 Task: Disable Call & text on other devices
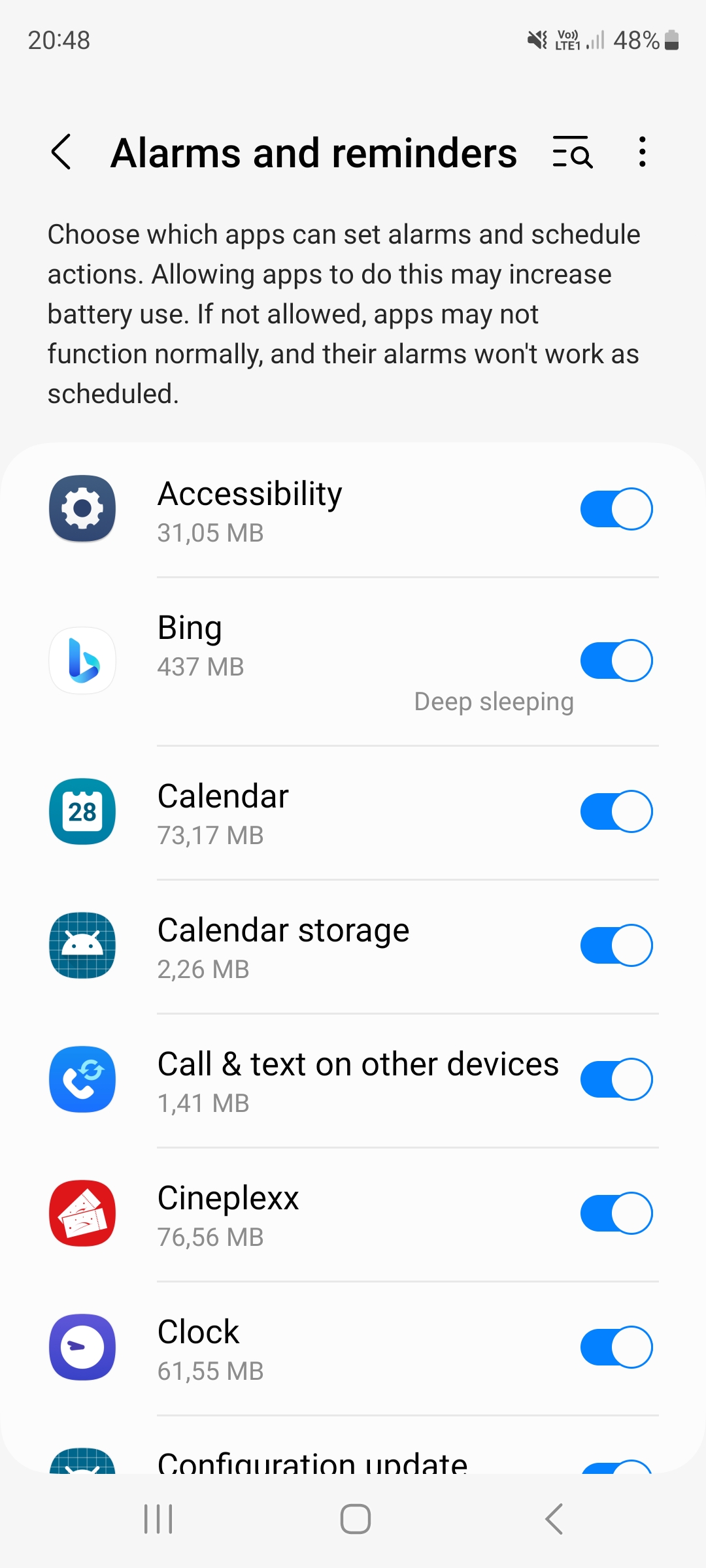pyautogui.click(x=616, y=1079)
